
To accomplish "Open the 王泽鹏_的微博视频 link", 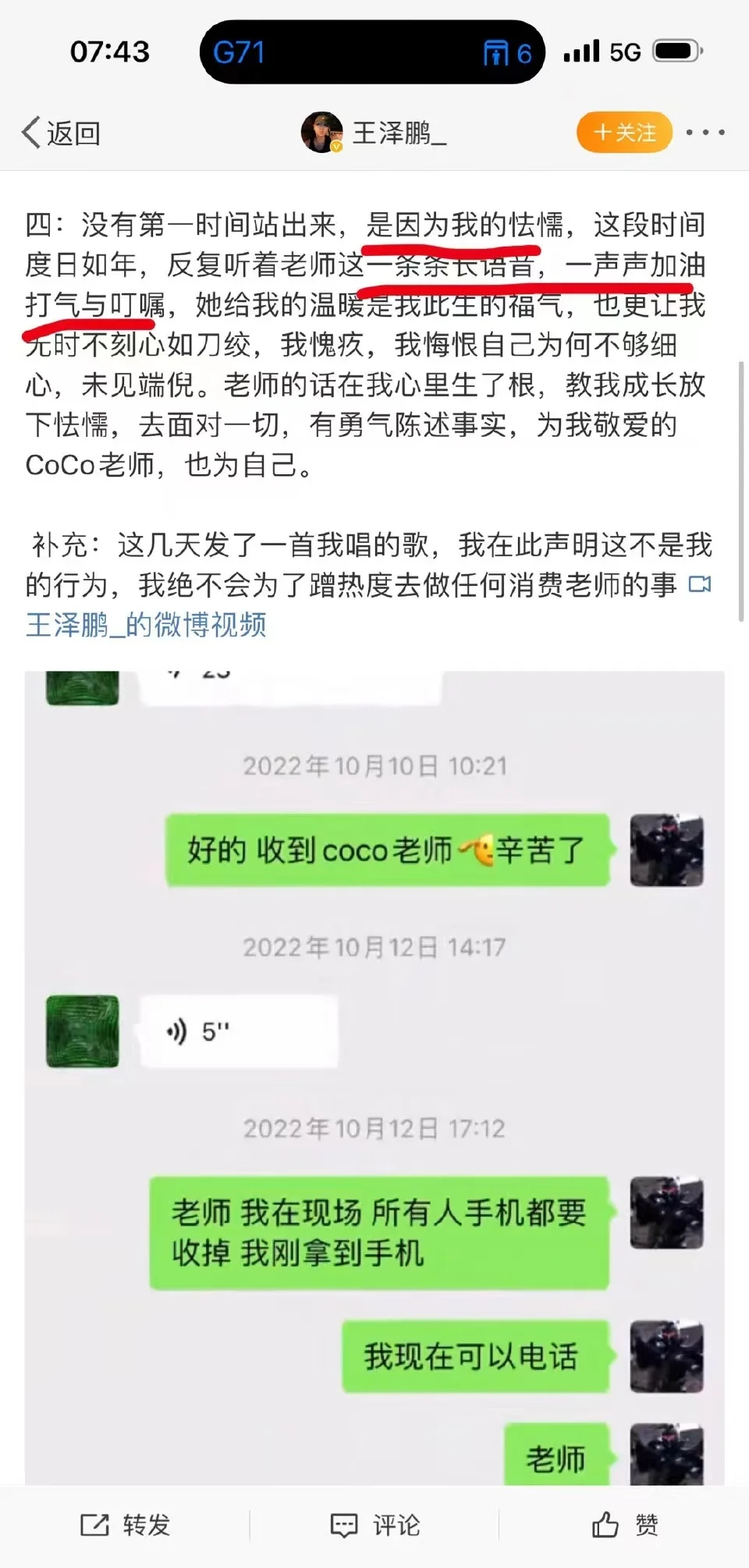I will click(x=146, y=625).
